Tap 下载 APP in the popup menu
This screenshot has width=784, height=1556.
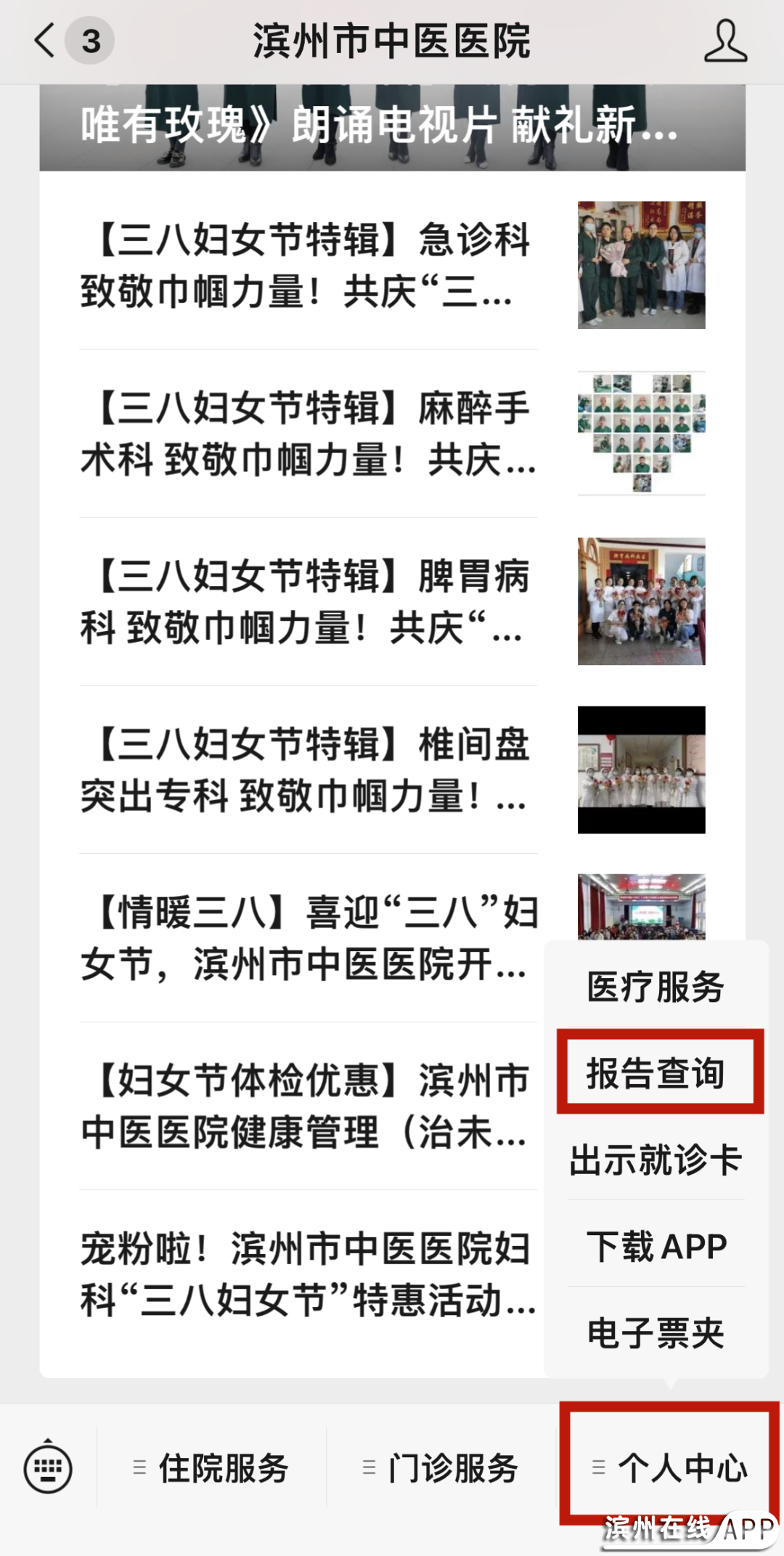coord(656,1246)
